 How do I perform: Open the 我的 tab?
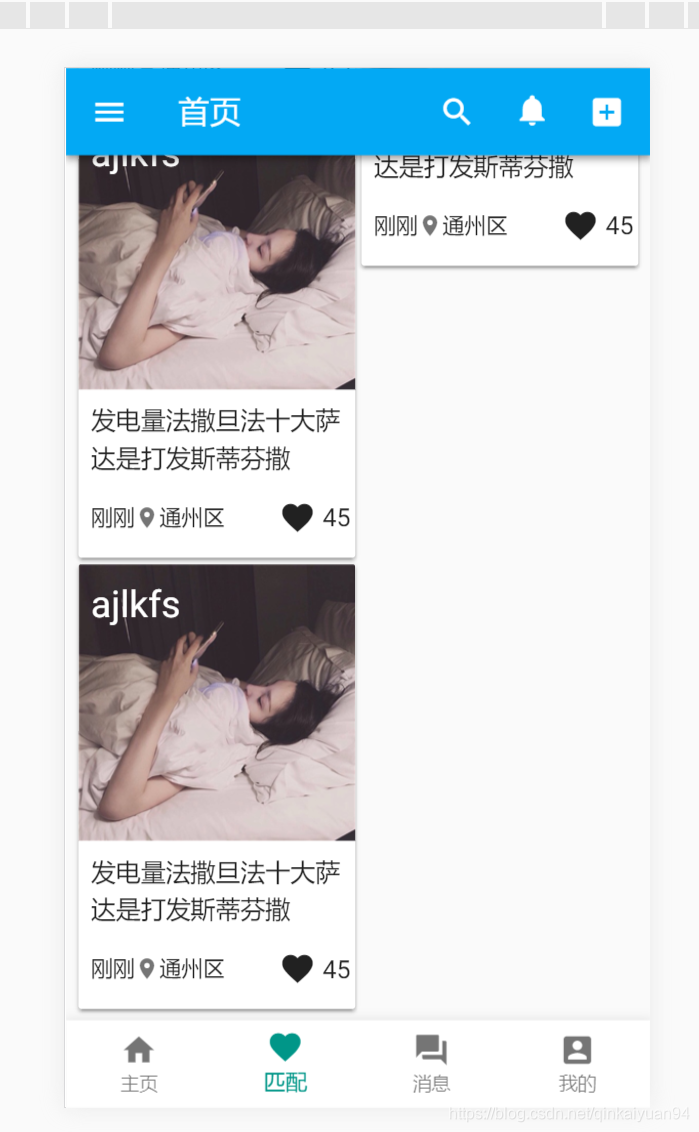pos(577,1064)
